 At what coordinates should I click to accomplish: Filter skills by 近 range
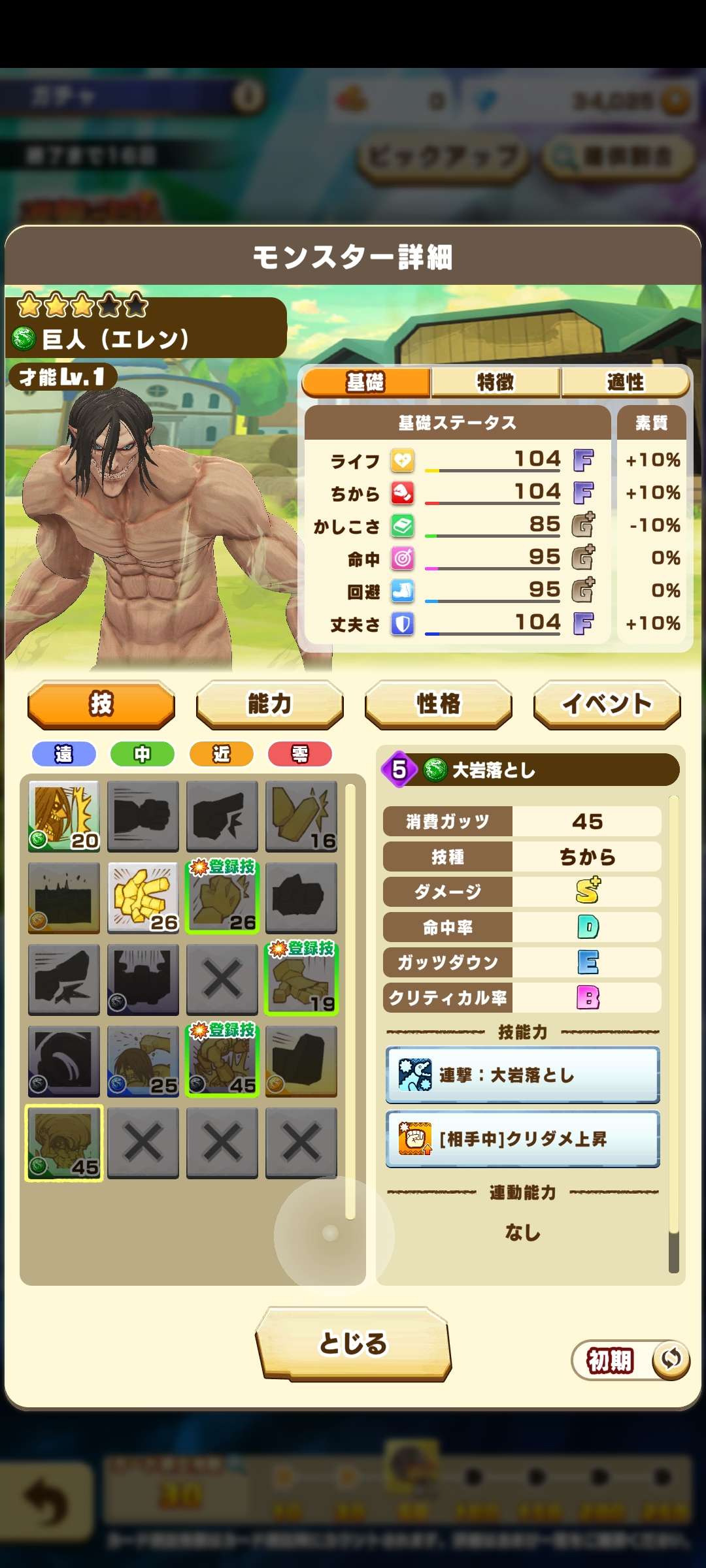coord(221,754)
